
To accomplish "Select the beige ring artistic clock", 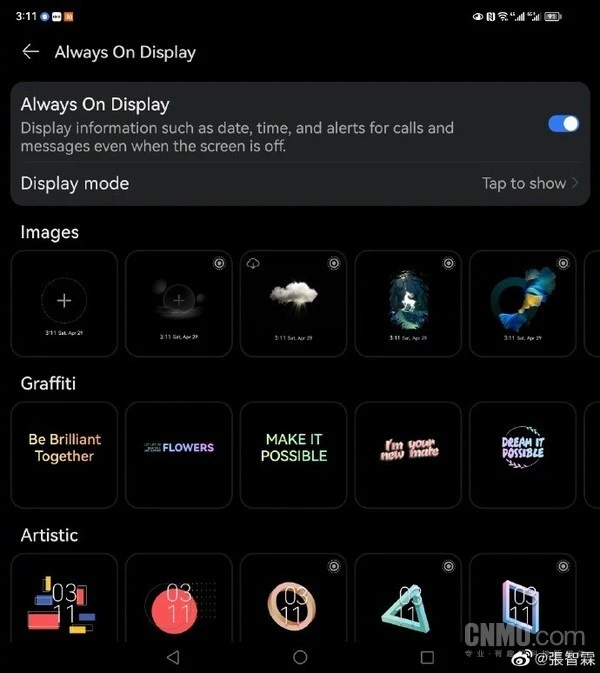I will point(294,600).
